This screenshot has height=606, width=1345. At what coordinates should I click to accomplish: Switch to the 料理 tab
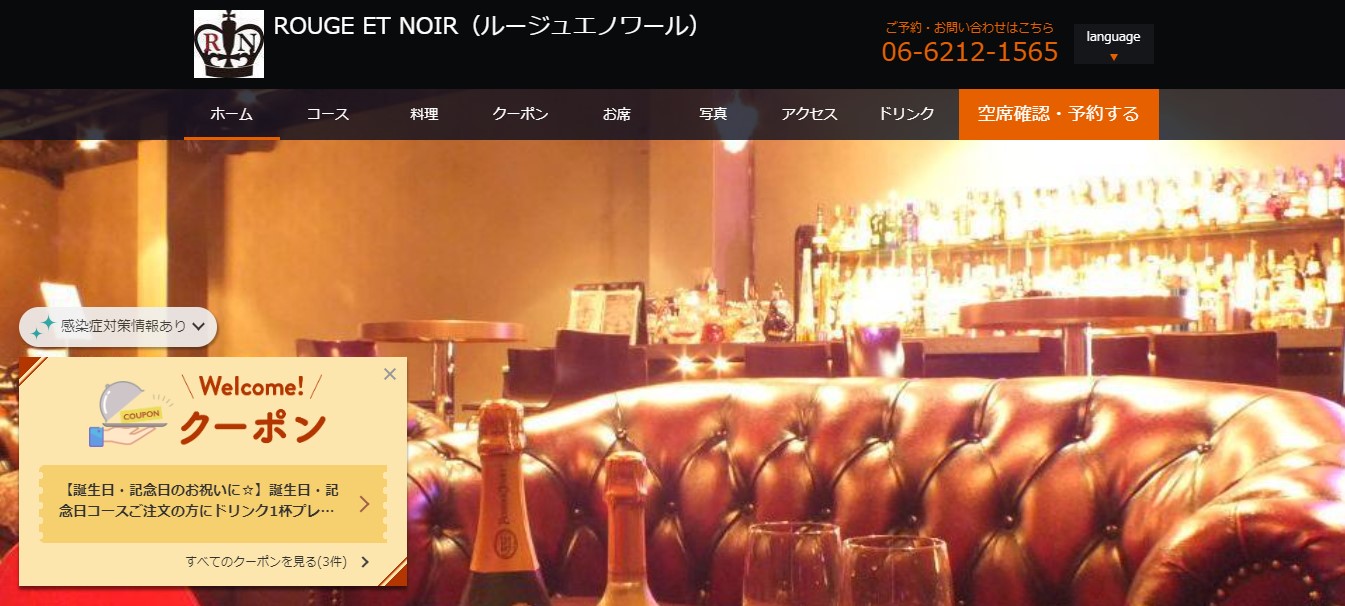pyautogui.click(x=424, y=114)
